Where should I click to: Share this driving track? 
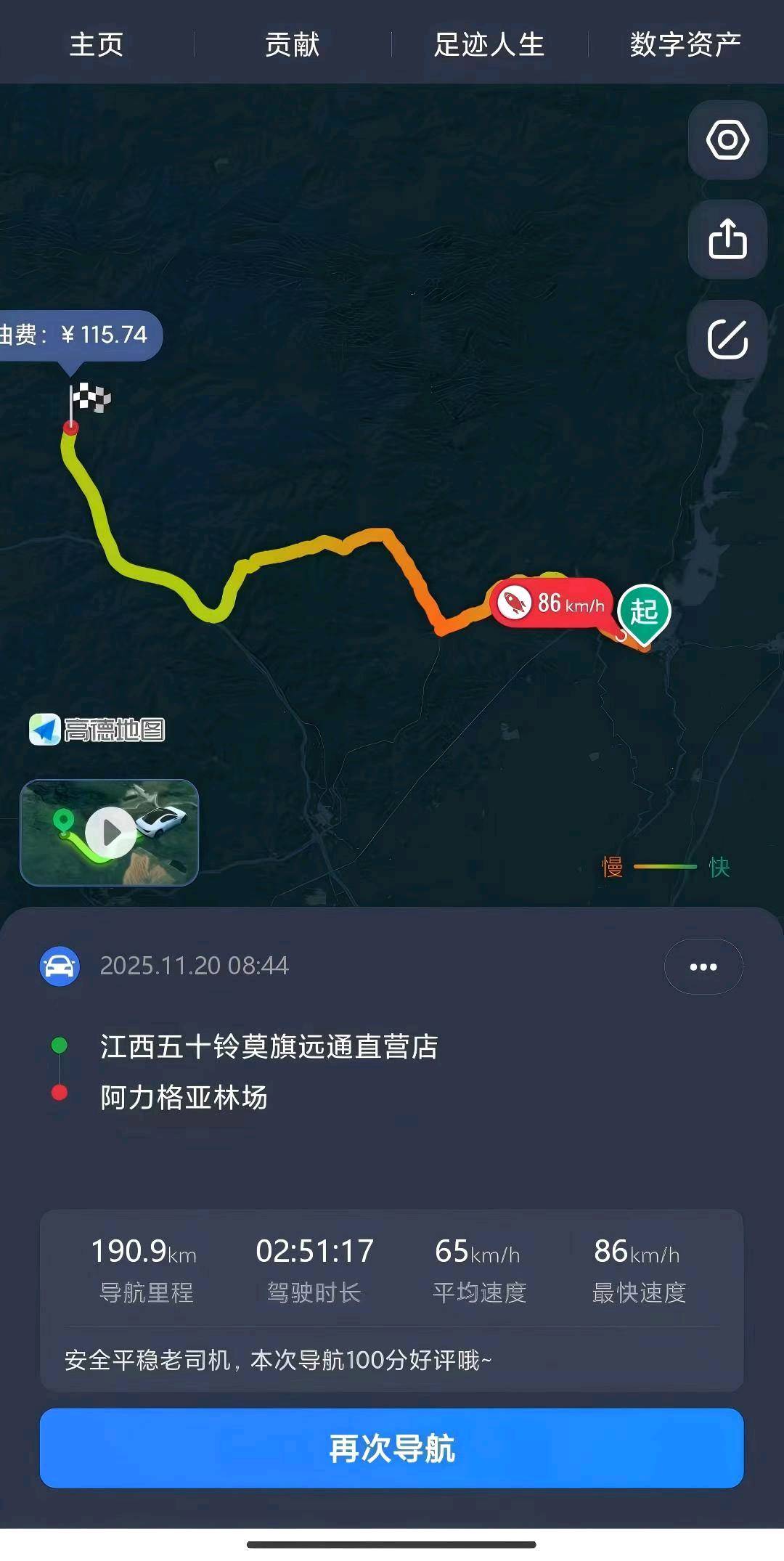[727, 239]
